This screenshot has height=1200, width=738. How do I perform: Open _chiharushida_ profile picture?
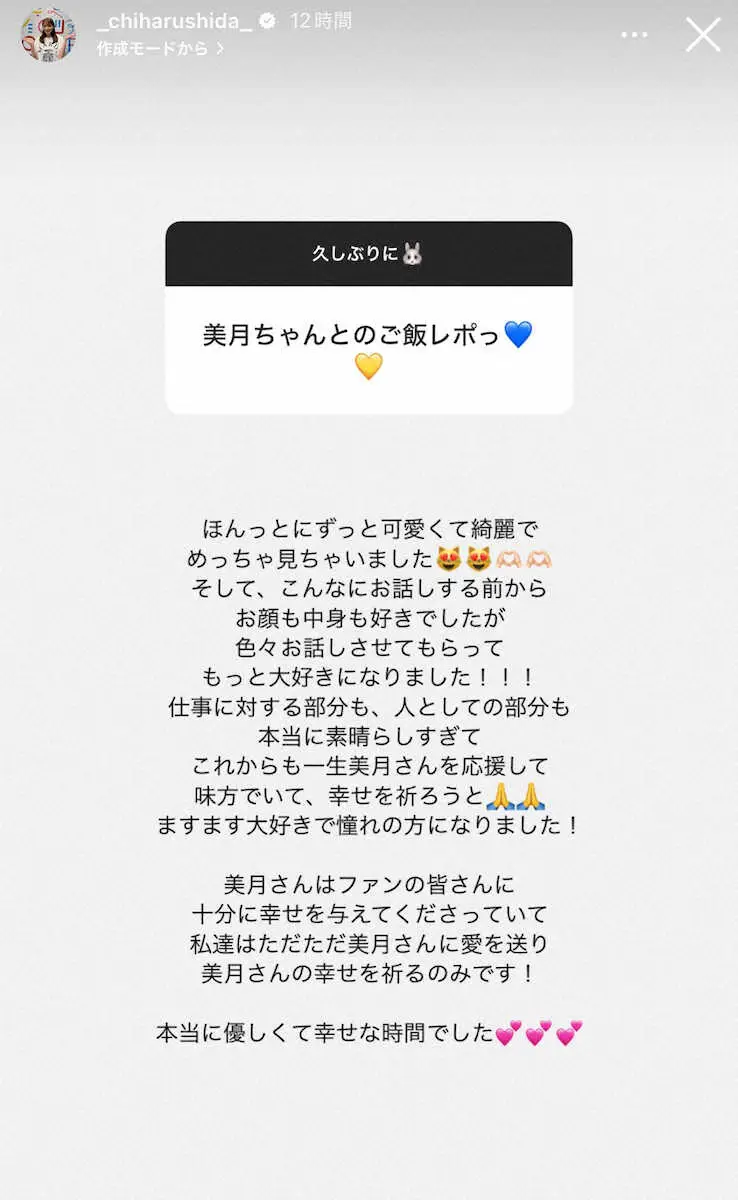click(x=48, y=35)
